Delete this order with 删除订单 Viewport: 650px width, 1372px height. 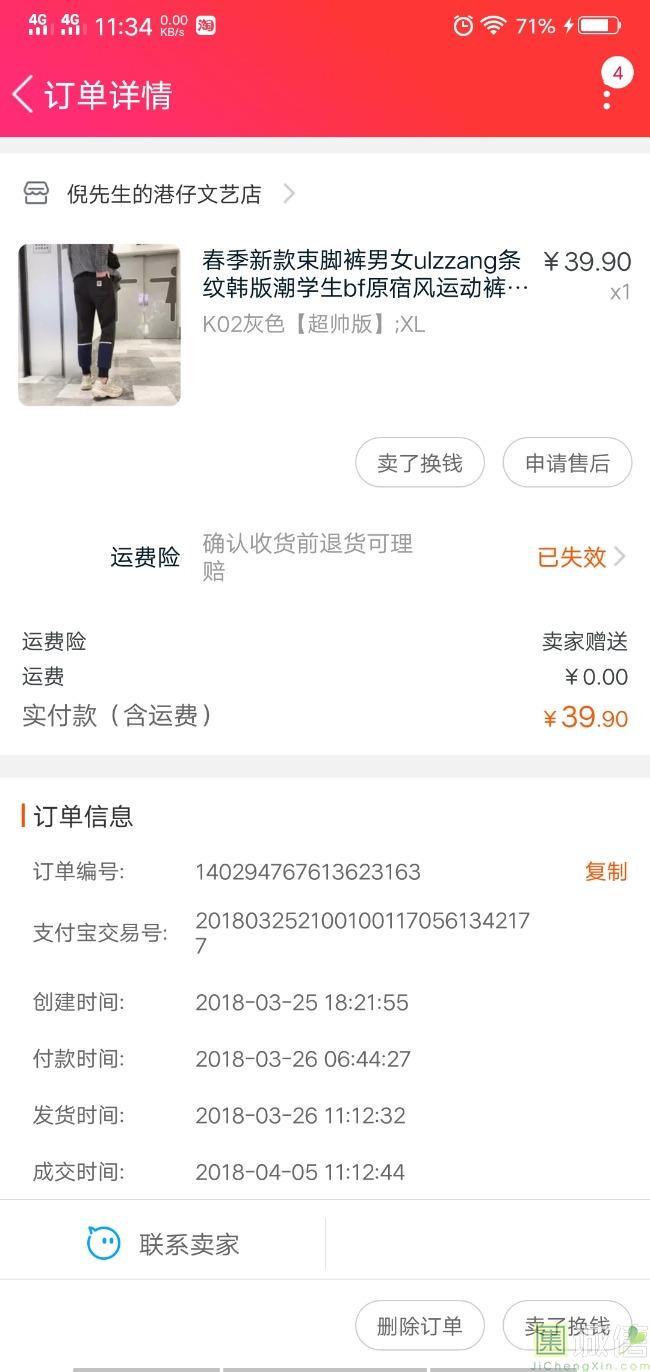point(420,1326)
